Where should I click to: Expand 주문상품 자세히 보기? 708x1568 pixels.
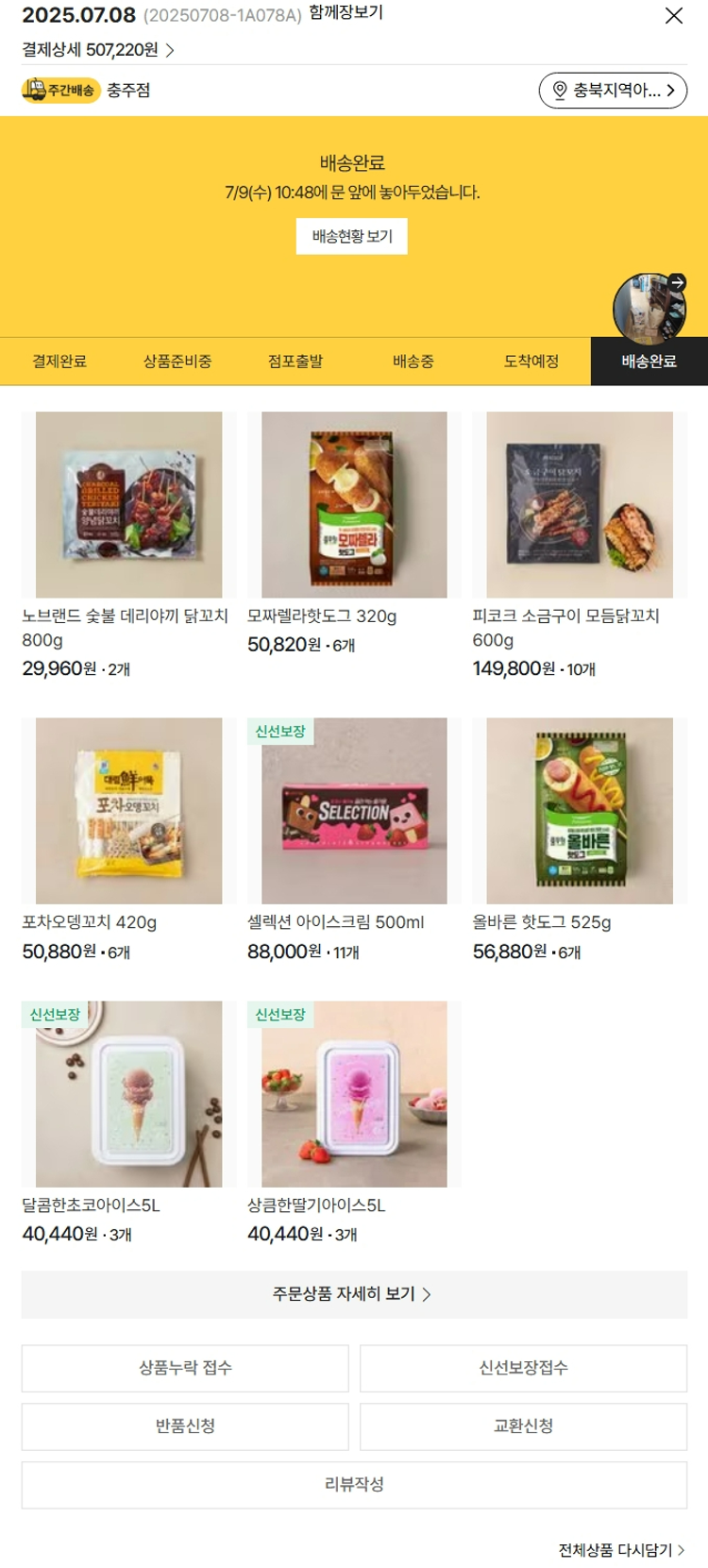click(354, 1293)
